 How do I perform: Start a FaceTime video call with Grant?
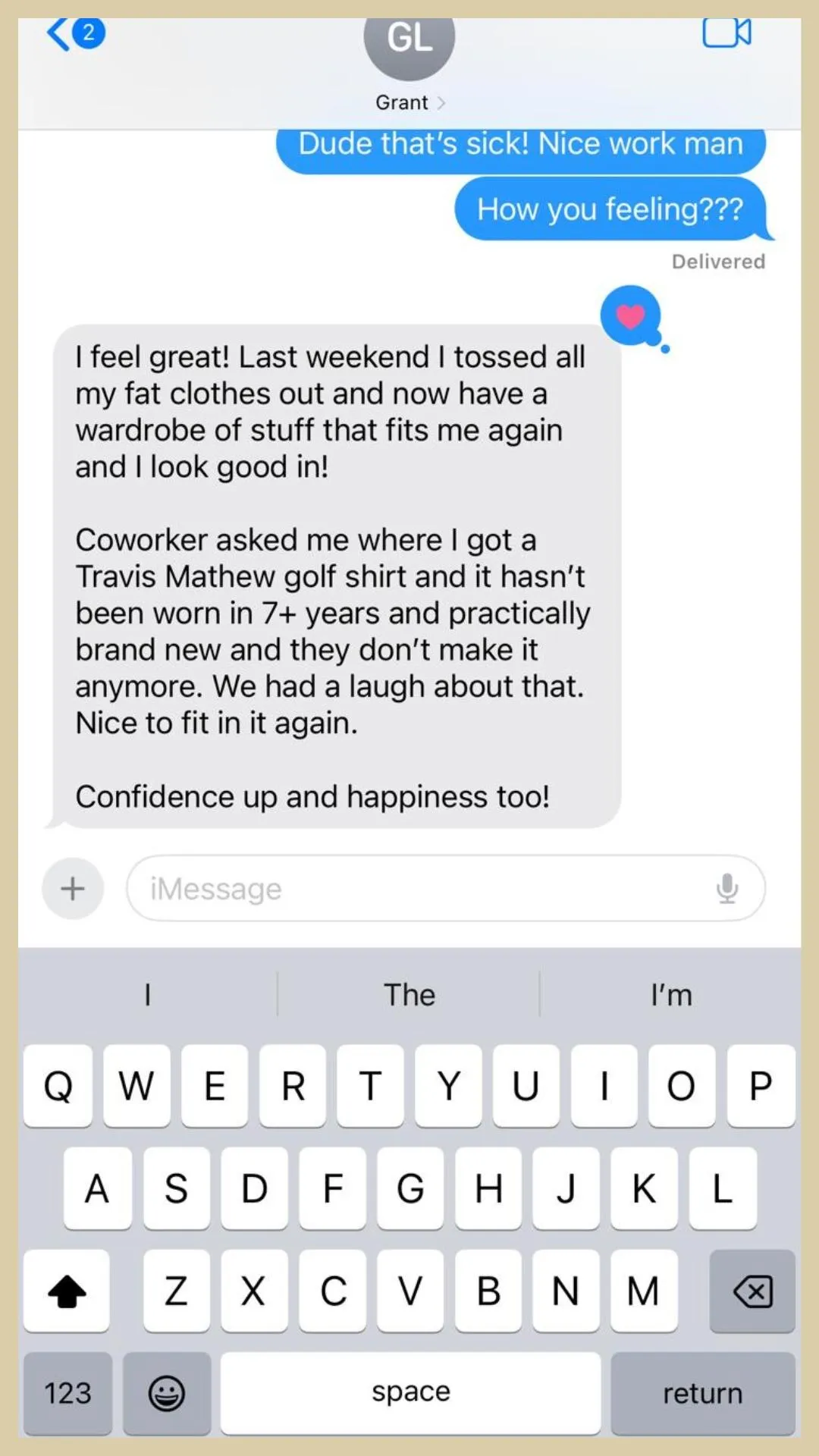point(726,33)
